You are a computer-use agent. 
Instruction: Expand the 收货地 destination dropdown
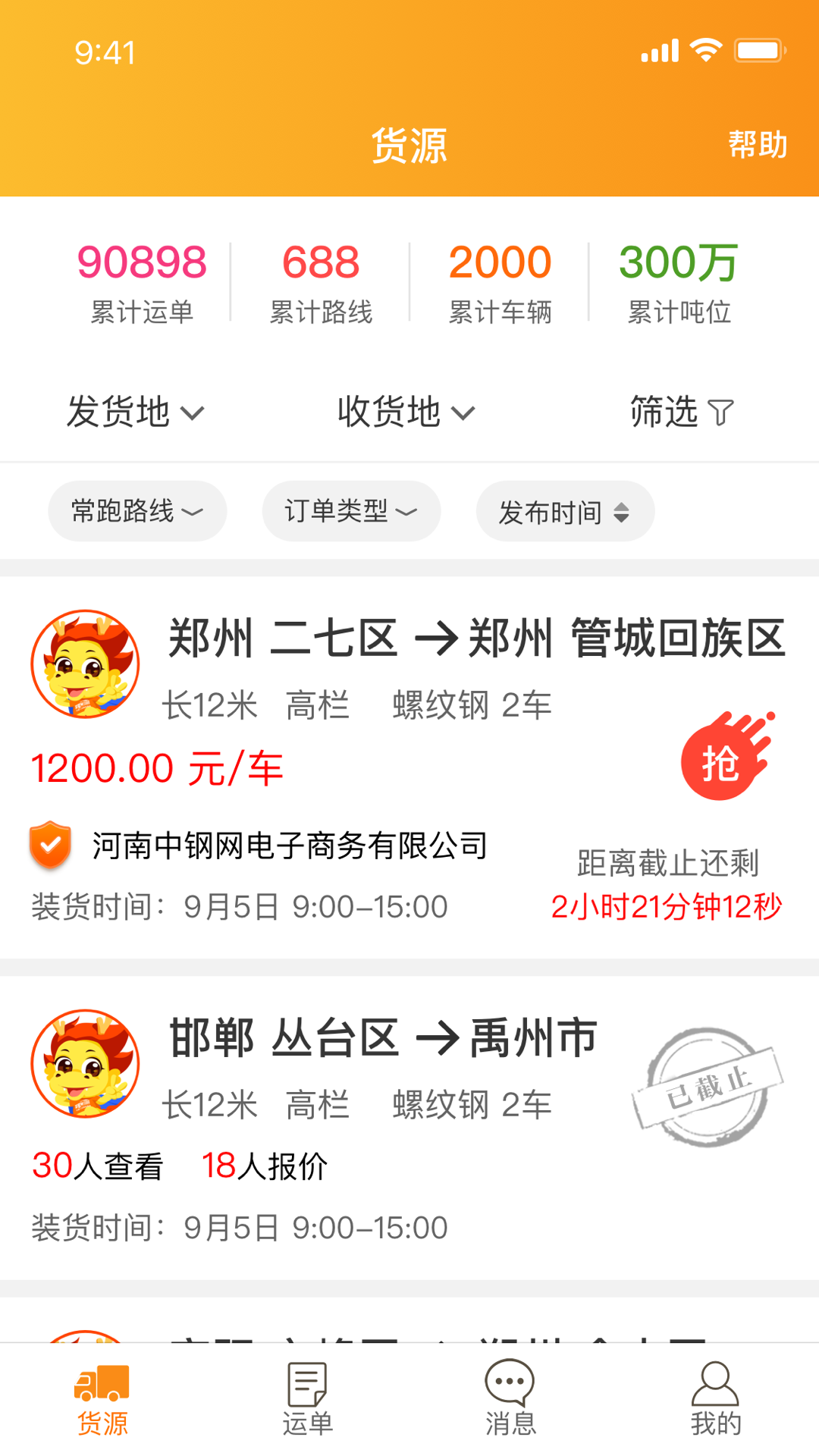pyautogui.click(x=404, y=412)
